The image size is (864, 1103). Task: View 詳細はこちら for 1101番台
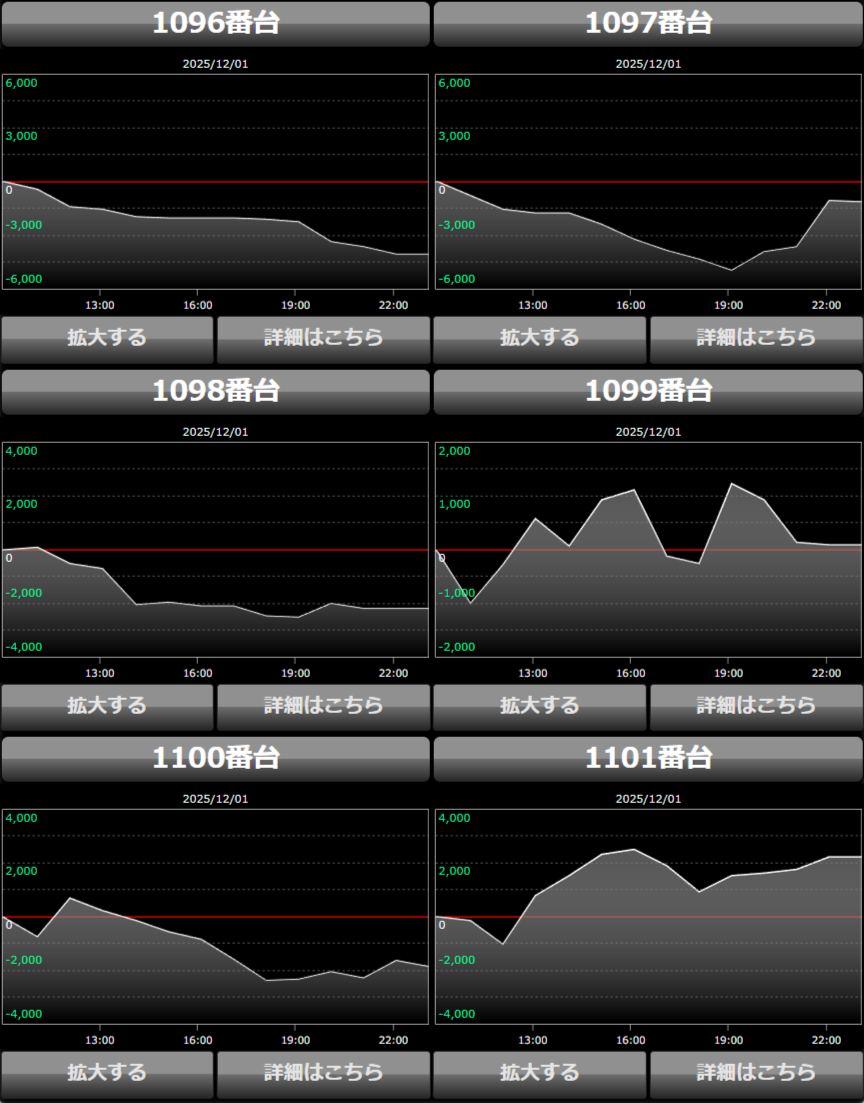tap(756, 1073)
